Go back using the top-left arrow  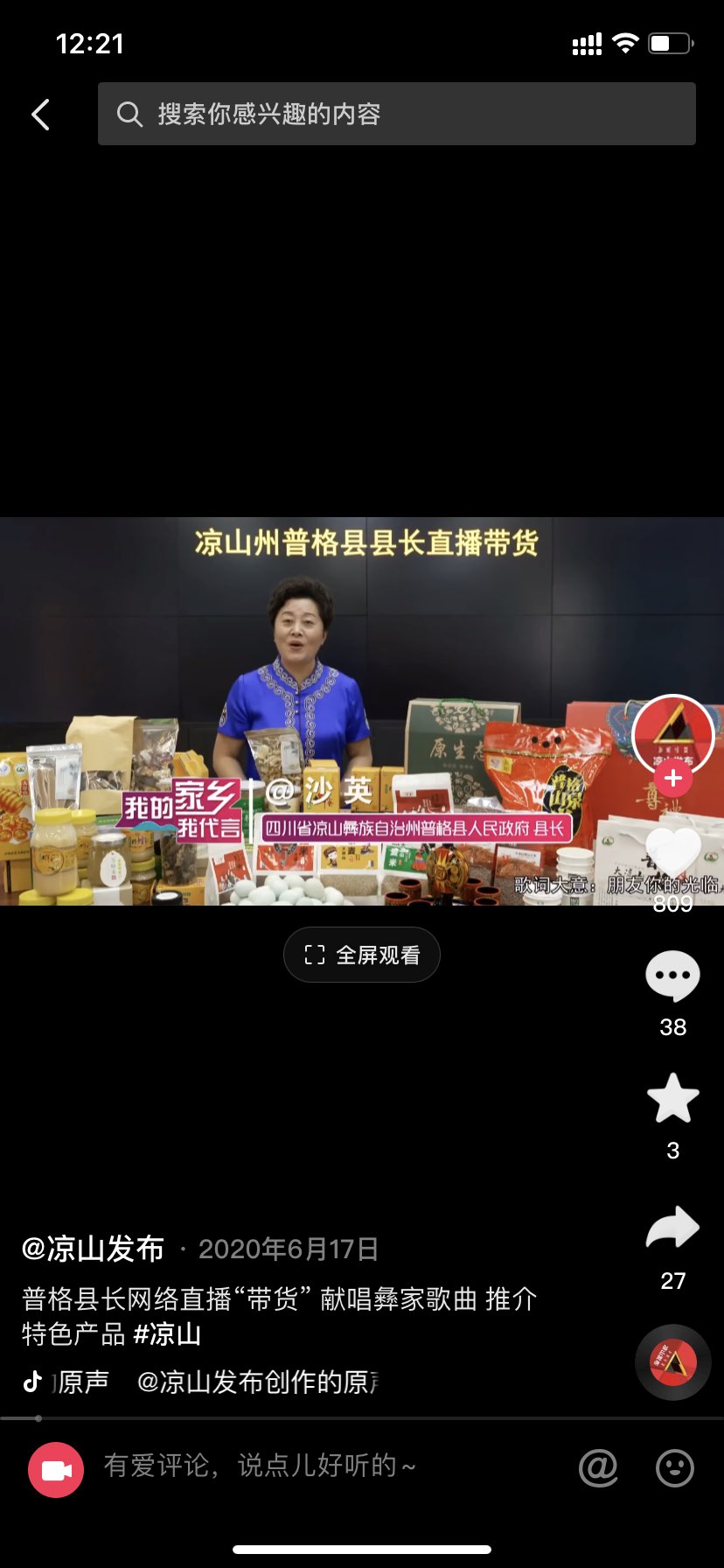40,115
